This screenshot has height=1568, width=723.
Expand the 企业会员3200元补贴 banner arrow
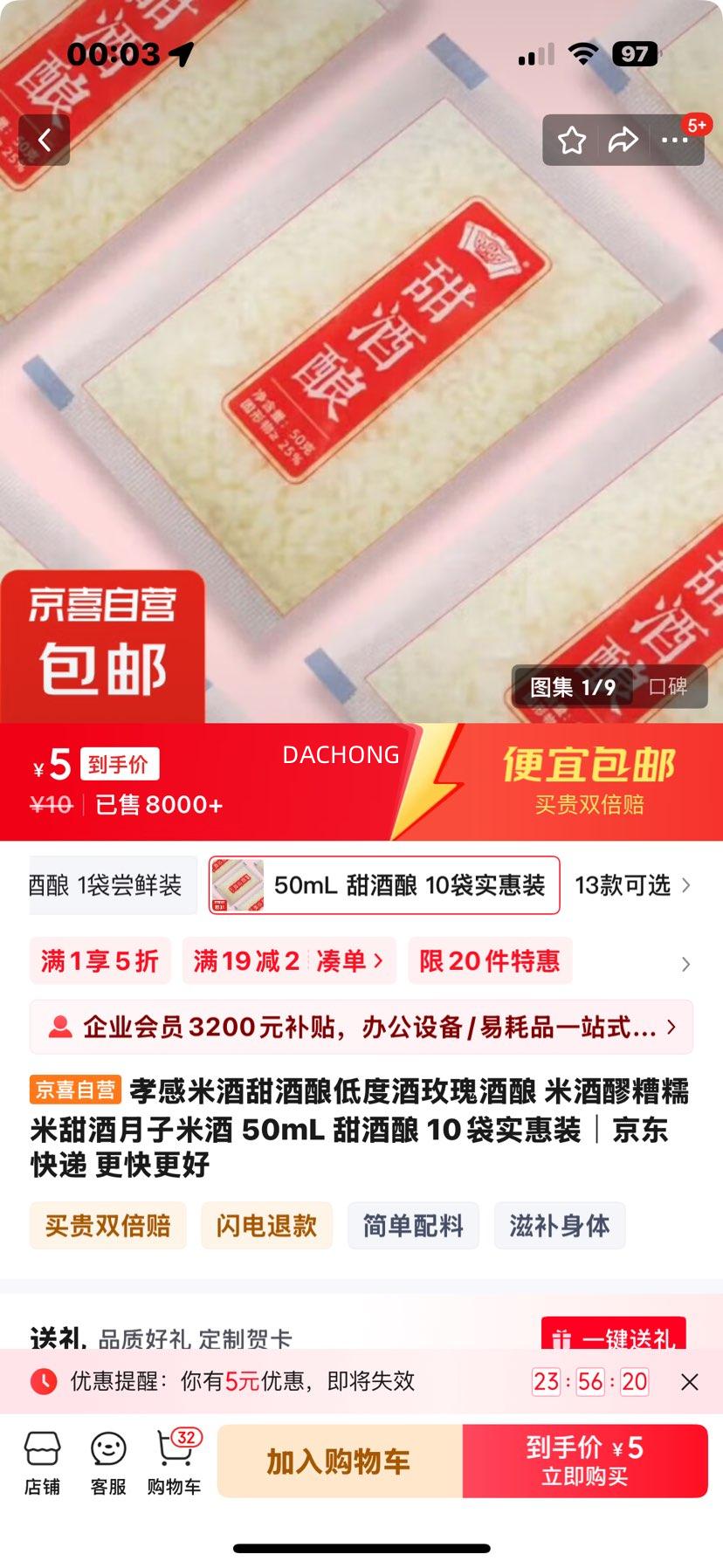tap(670, 1028)
